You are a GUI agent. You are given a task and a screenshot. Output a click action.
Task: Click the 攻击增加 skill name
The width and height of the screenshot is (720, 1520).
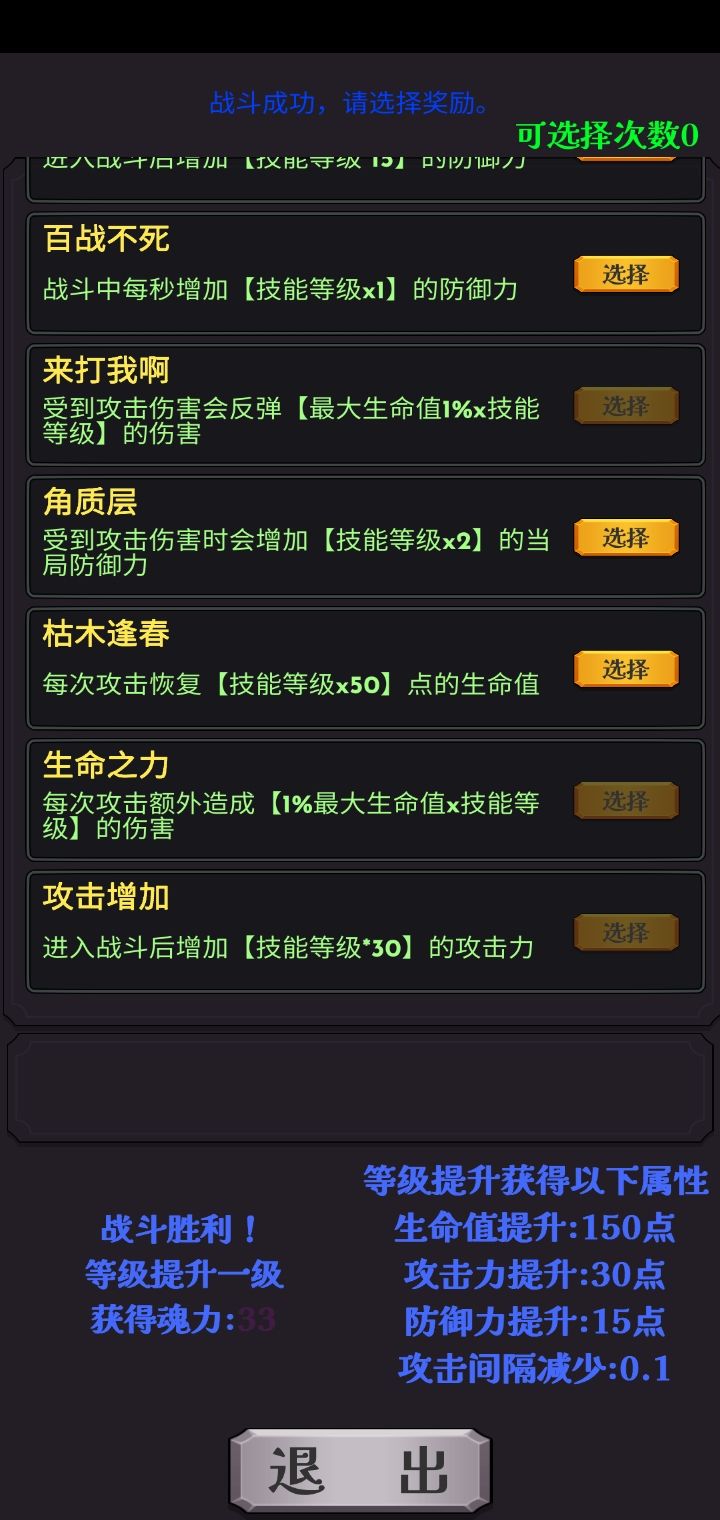click(x=105, y=897)
